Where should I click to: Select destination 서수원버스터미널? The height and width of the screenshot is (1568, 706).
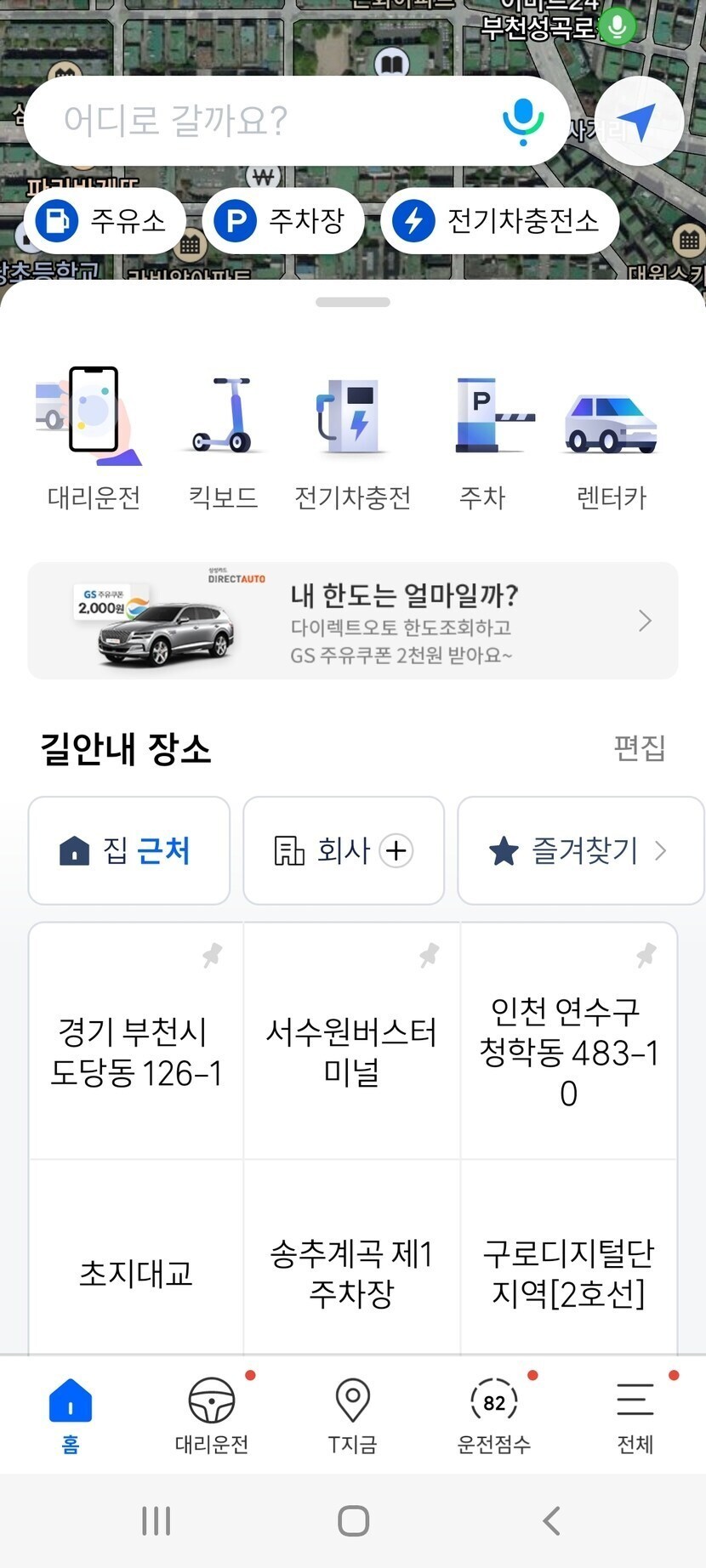click(x=351, y=1052)
